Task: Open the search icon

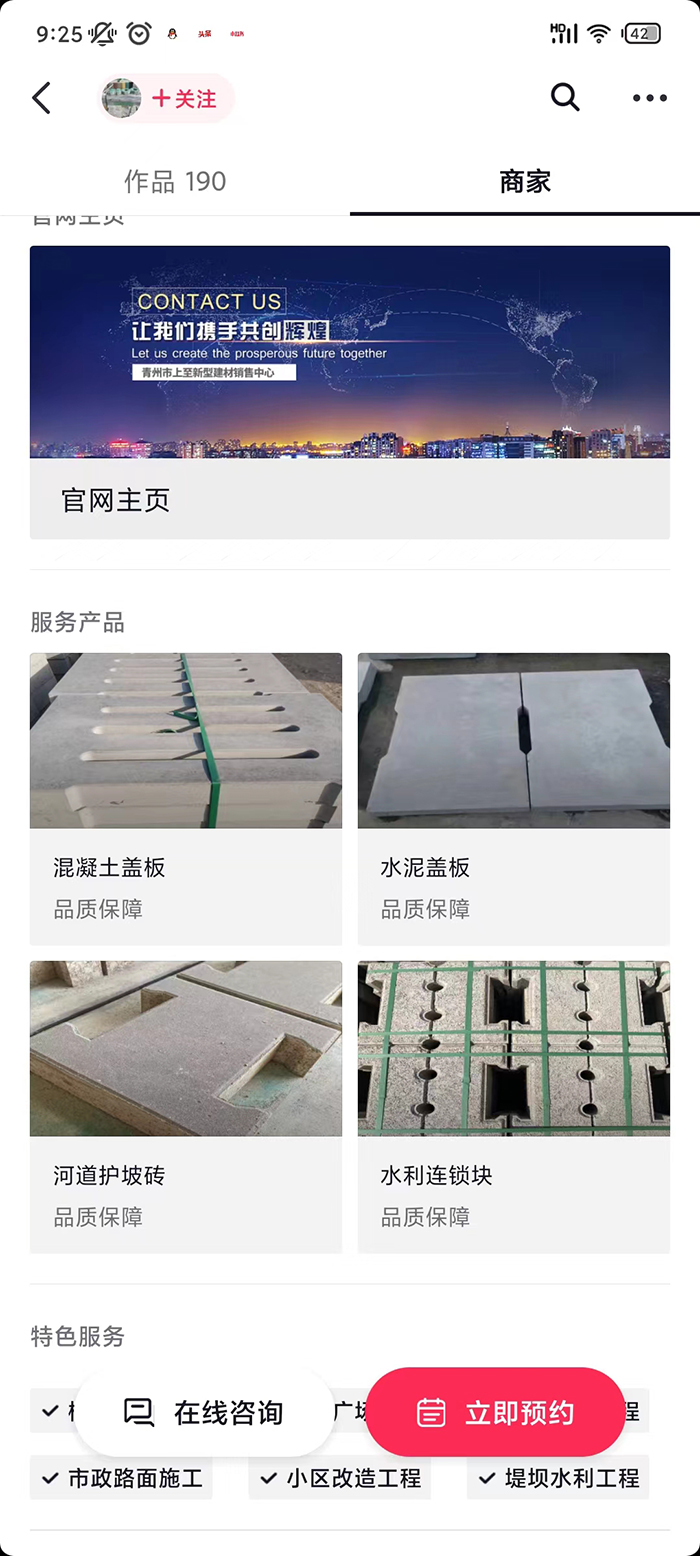Action: 565,97
